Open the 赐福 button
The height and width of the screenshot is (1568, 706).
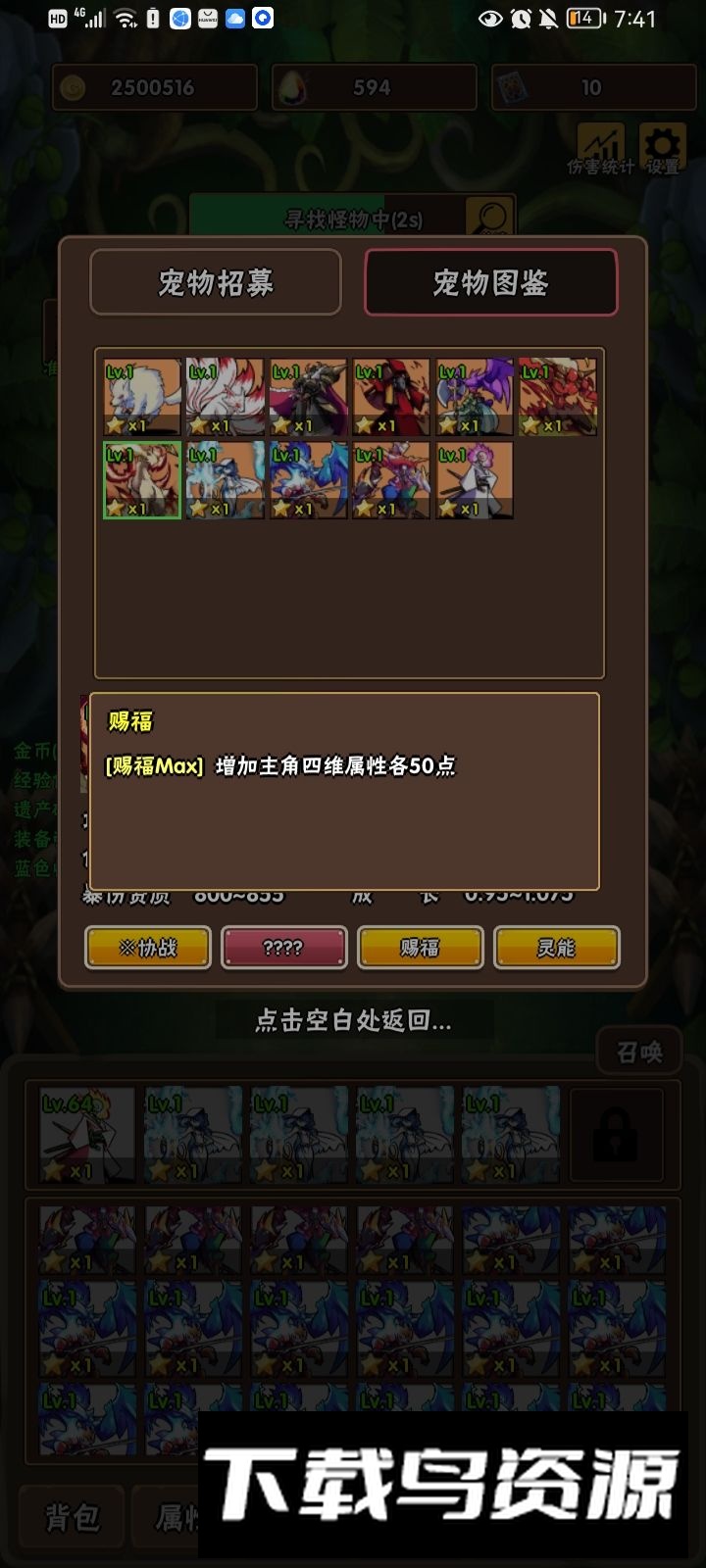[420, 948]
